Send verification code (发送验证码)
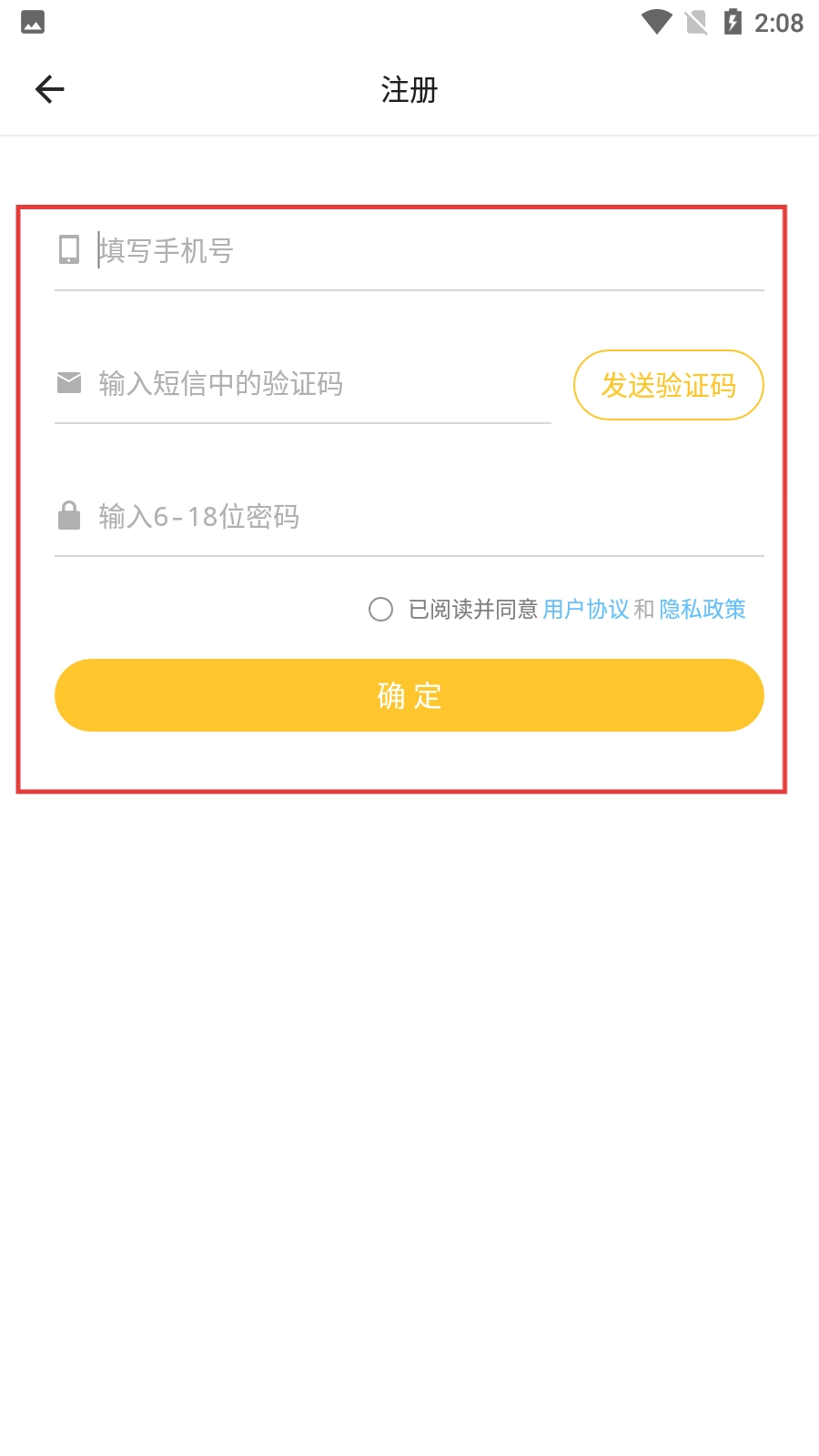The height and width of the screenshot is (1456, 819). (668, 385)
